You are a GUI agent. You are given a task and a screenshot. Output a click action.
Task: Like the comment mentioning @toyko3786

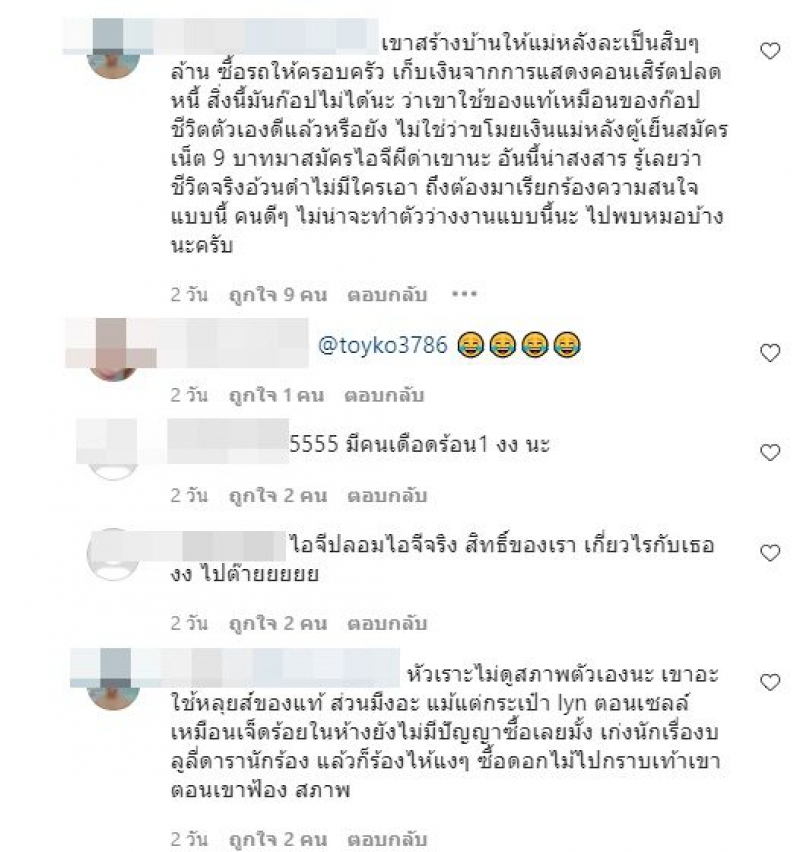tap(769, 352)
